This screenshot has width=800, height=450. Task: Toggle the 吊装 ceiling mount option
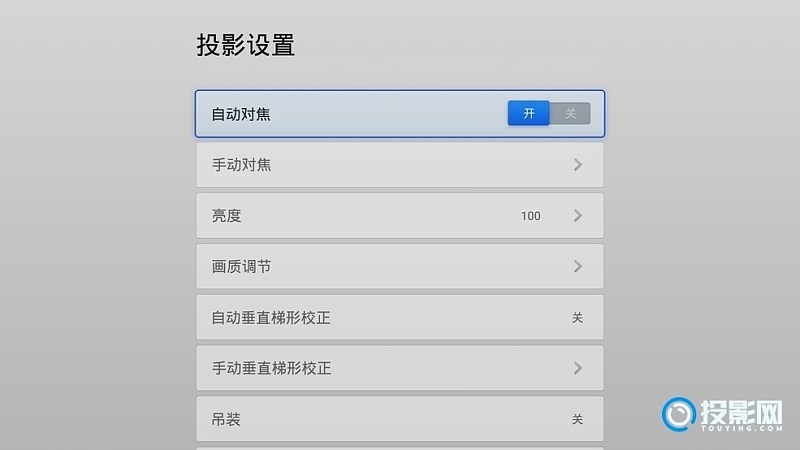pos(399,419)
